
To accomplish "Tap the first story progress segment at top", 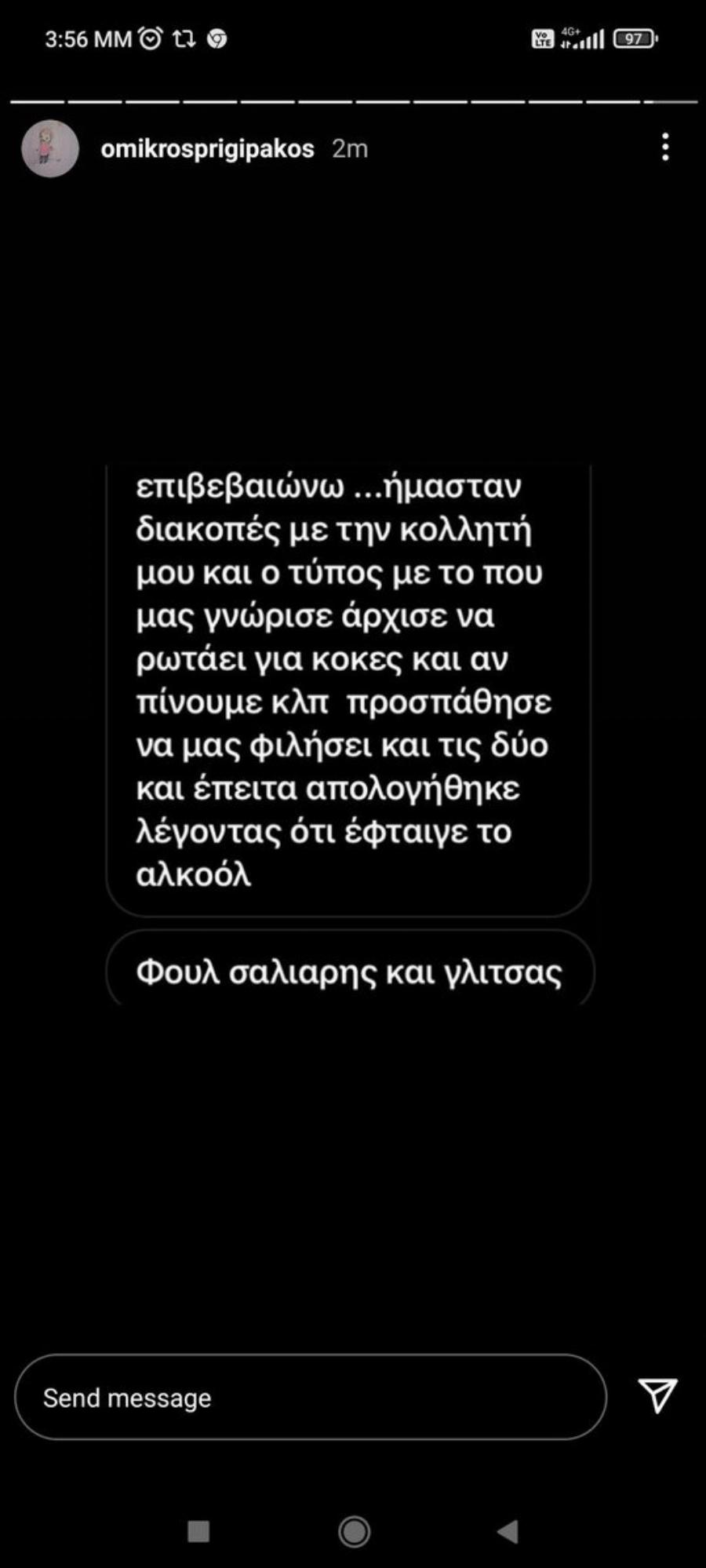I will 35,100.
